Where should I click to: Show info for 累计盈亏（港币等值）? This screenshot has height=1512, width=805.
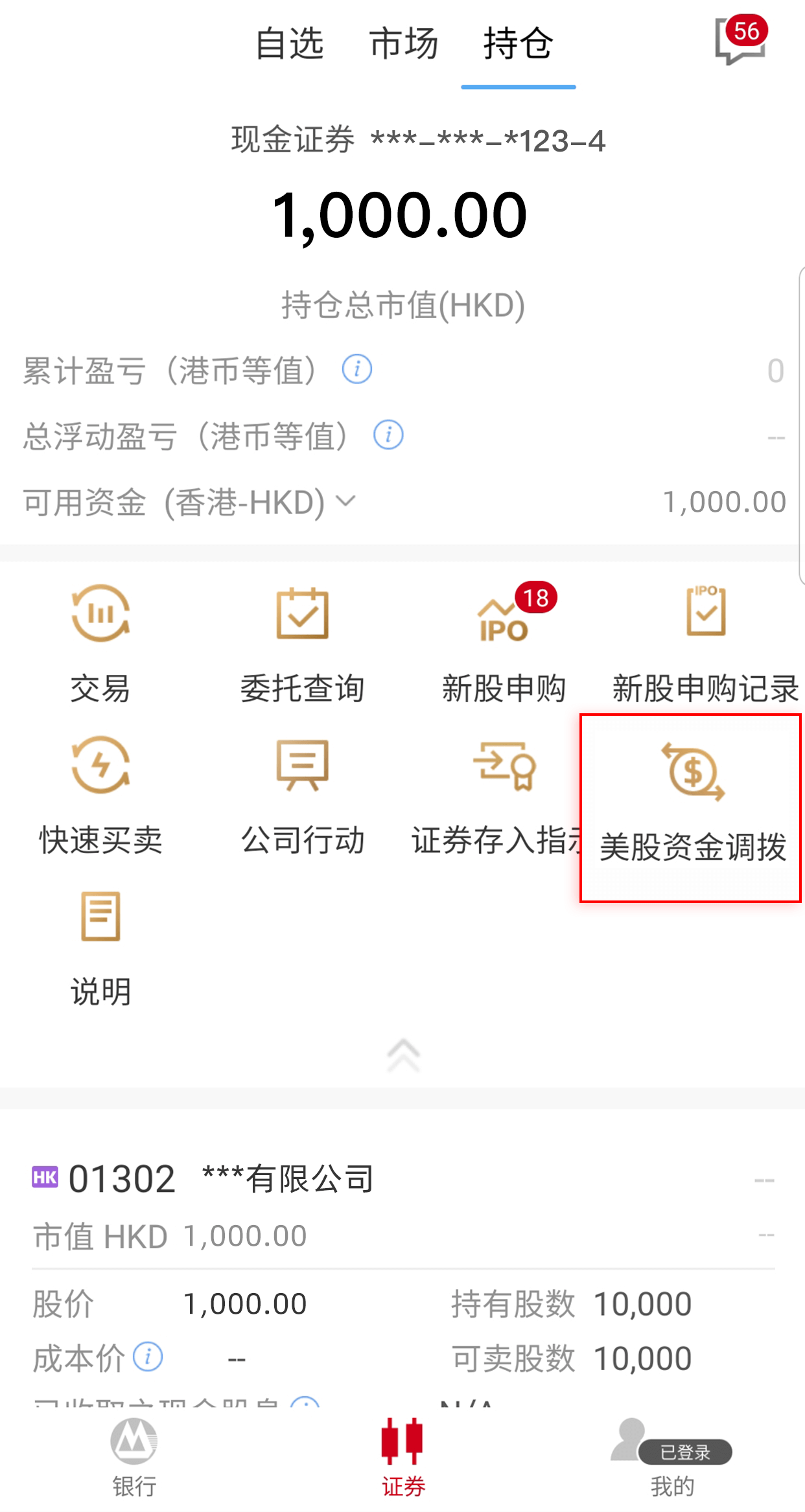[x=357, y=369]
